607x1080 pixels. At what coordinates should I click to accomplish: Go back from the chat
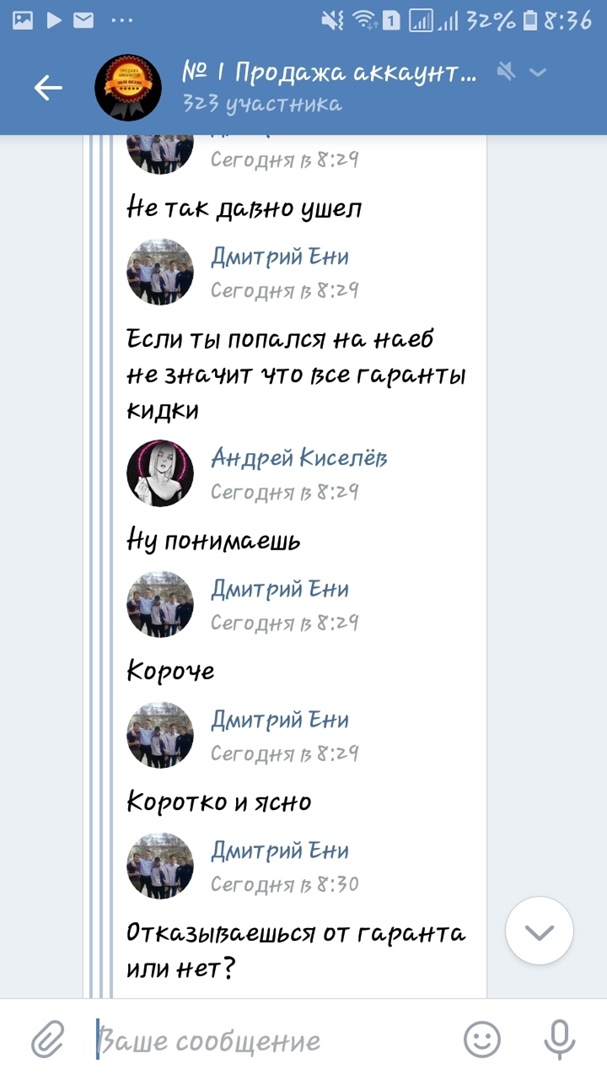tap(48, 88)
